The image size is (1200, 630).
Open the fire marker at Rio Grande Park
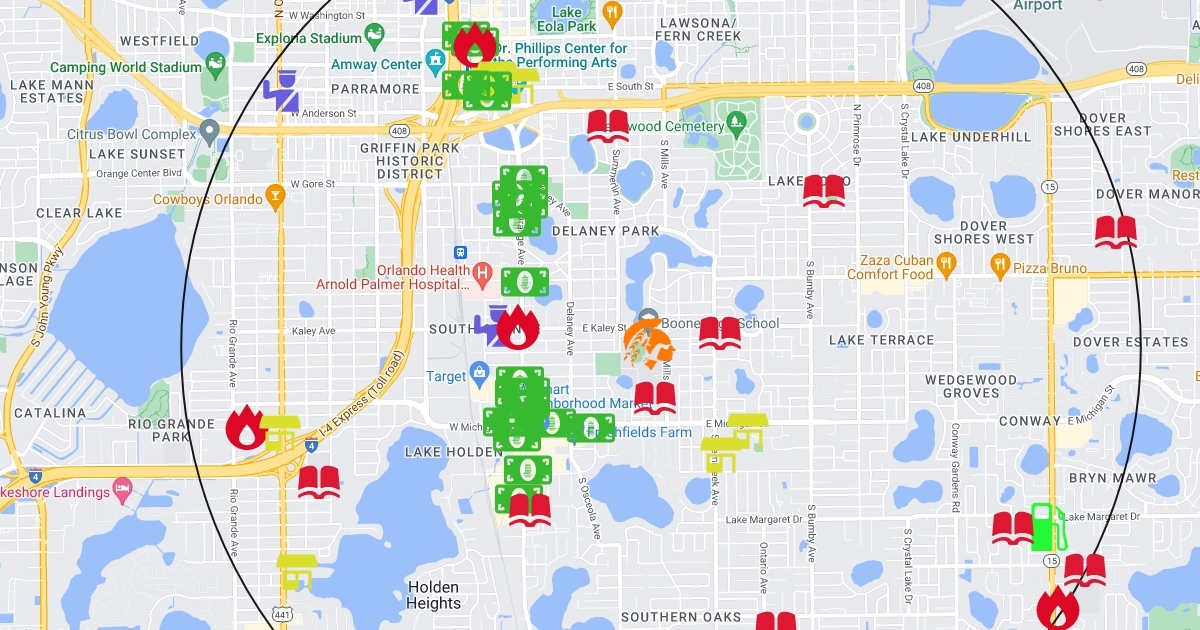pos(245,427)
